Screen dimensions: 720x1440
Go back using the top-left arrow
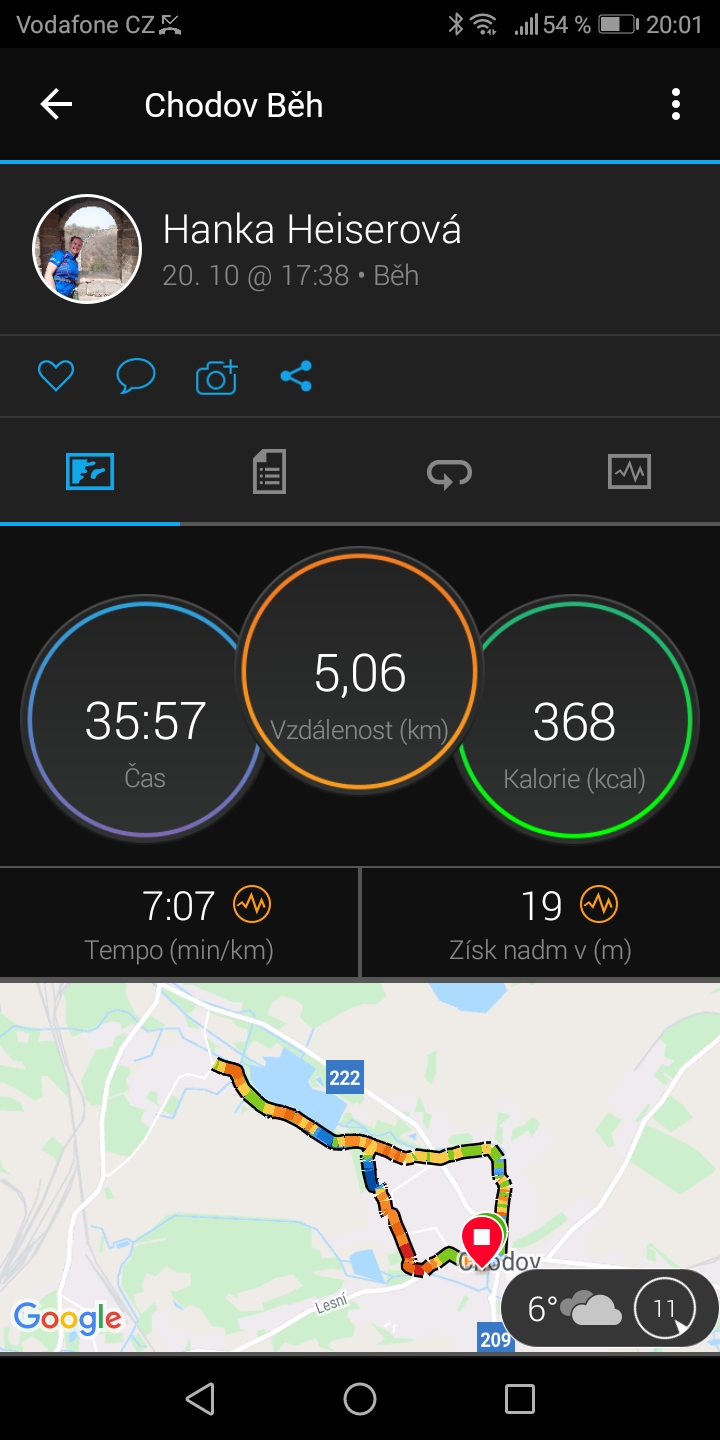tap(56, 104)
